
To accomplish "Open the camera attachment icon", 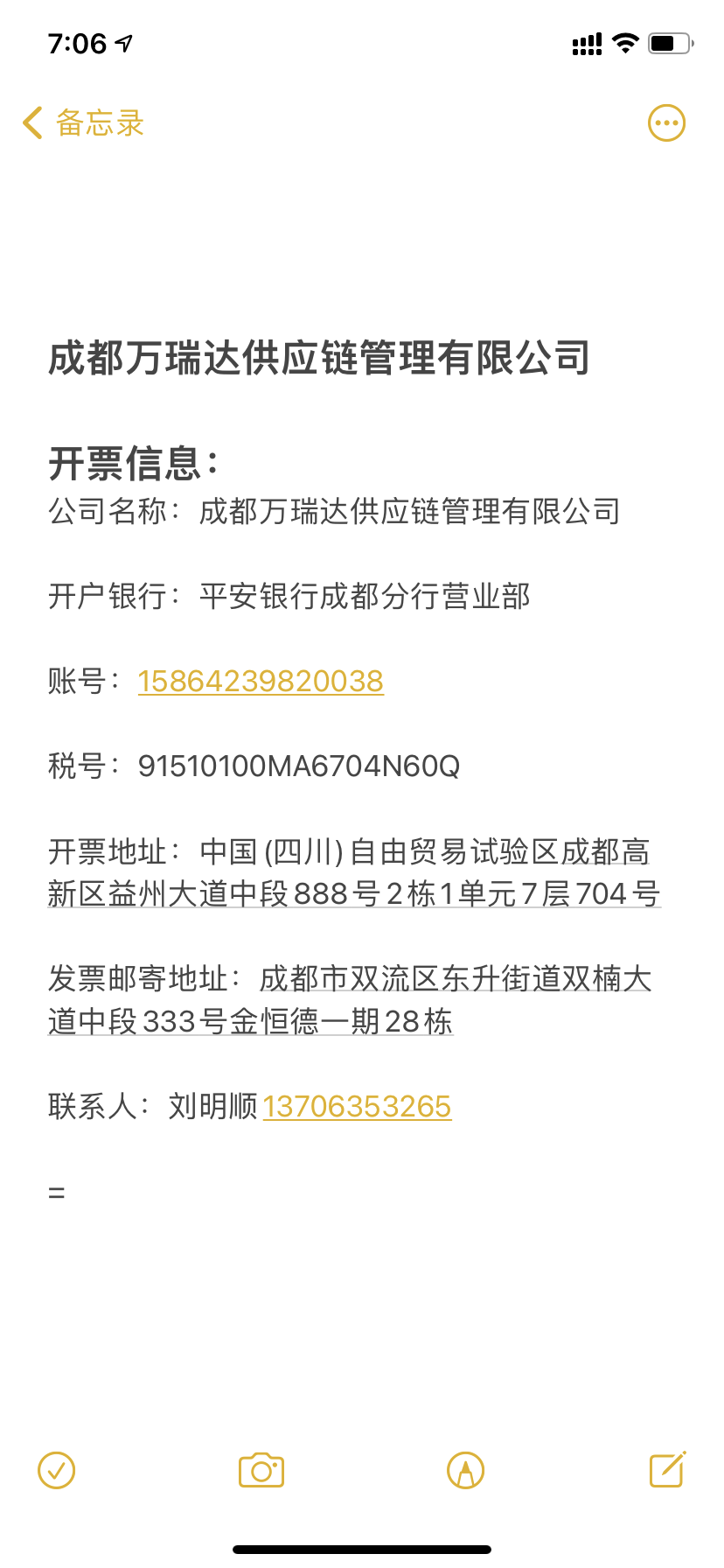I will coord(261,1471).
